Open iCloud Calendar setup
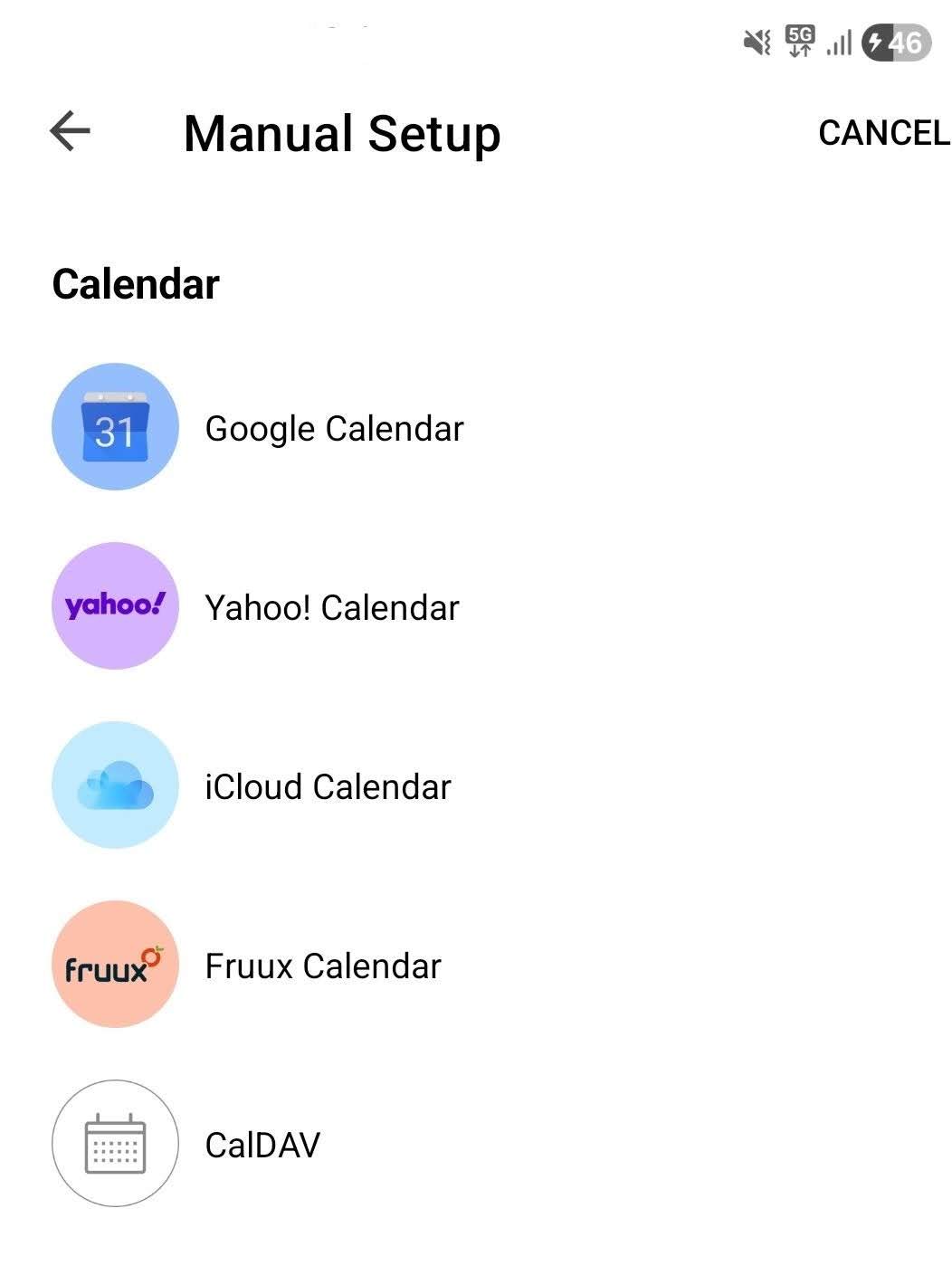Screen dimensions: 952x1275 click(x=327, y=786)
